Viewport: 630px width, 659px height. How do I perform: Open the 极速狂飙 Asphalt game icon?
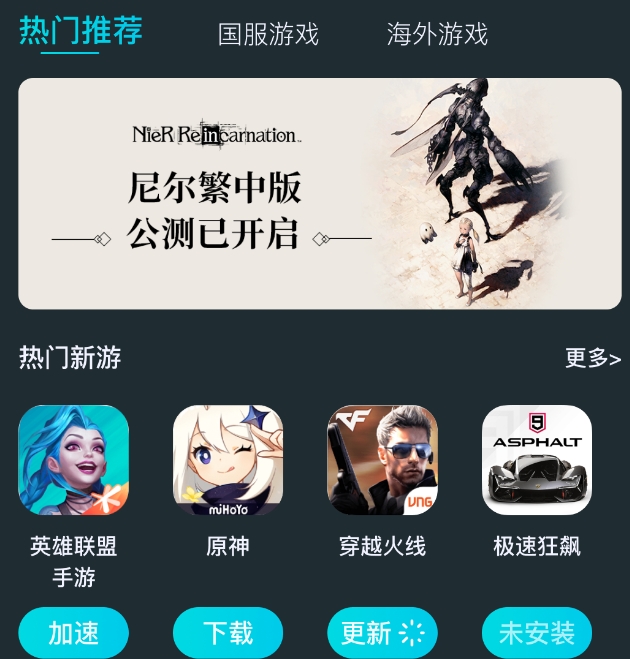pos(537,460)
